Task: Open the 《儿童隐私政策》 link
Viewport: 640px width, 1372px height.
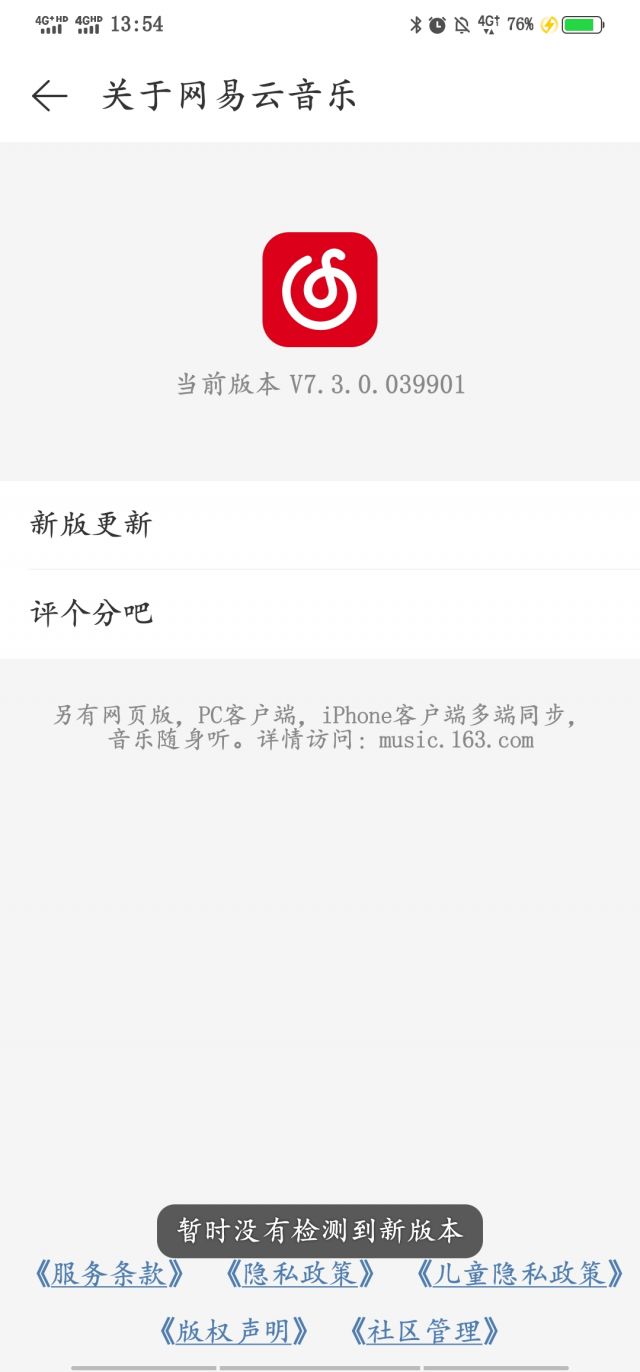Action: [520, 1274]
